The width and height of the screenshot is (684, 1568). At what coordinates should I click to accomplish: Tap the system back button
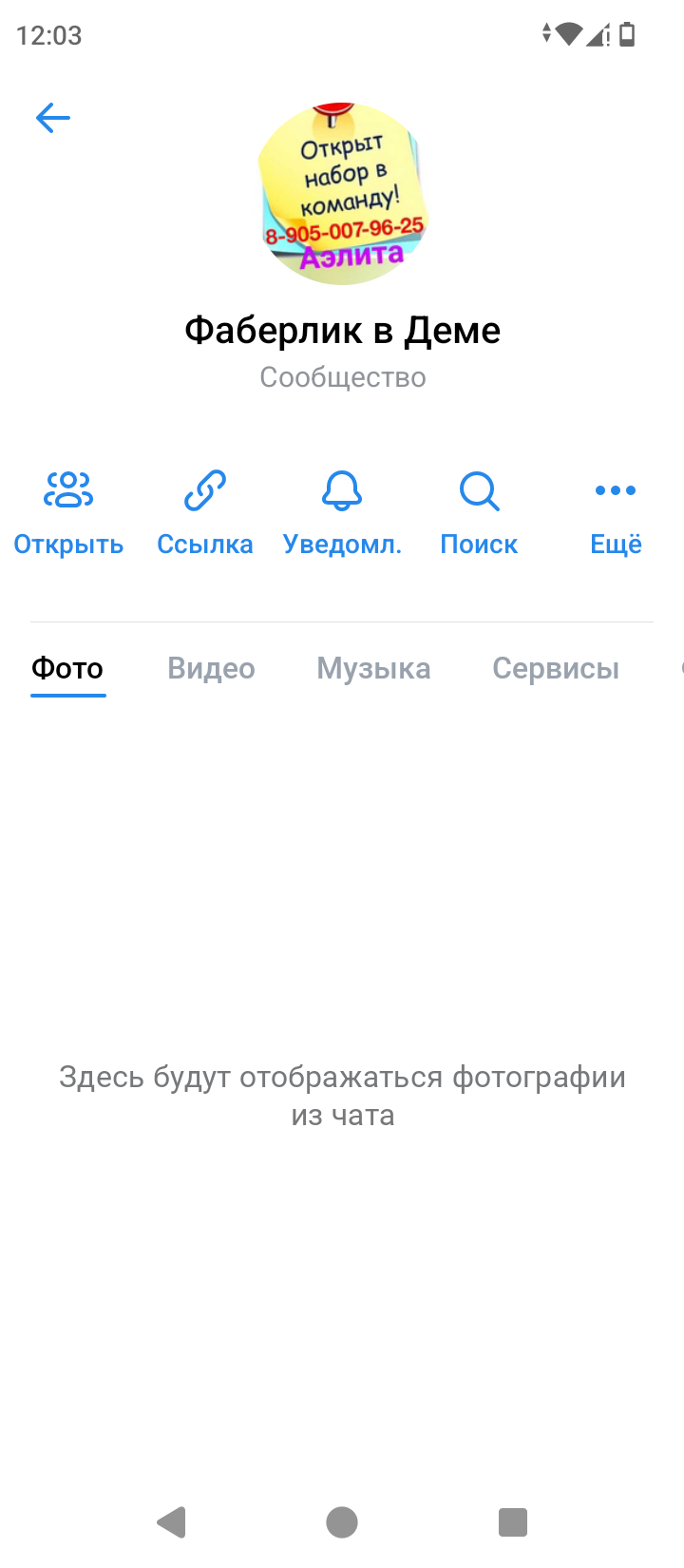171,1522
